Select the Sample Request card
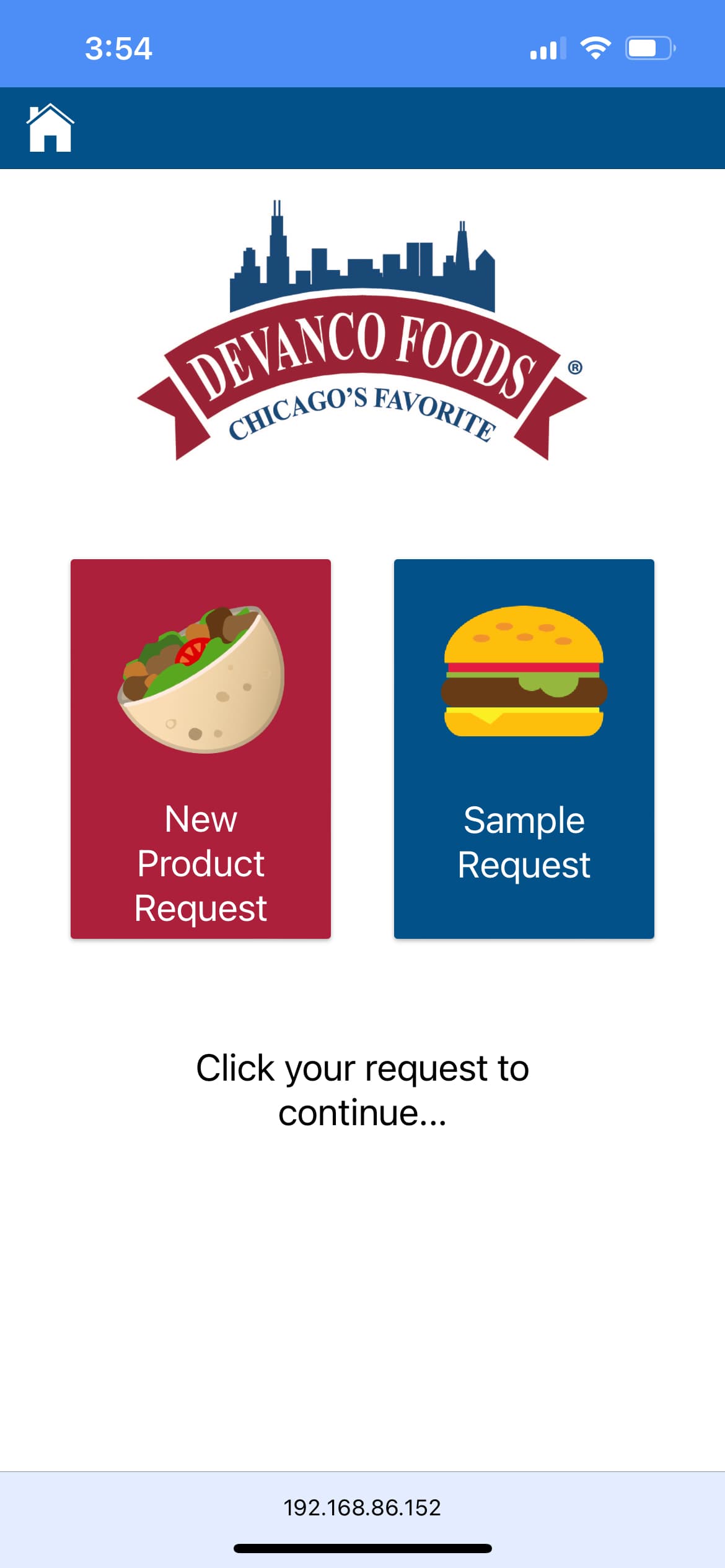Image resolution: width=725 pixels, height=1568 pixels. (524, 749)
